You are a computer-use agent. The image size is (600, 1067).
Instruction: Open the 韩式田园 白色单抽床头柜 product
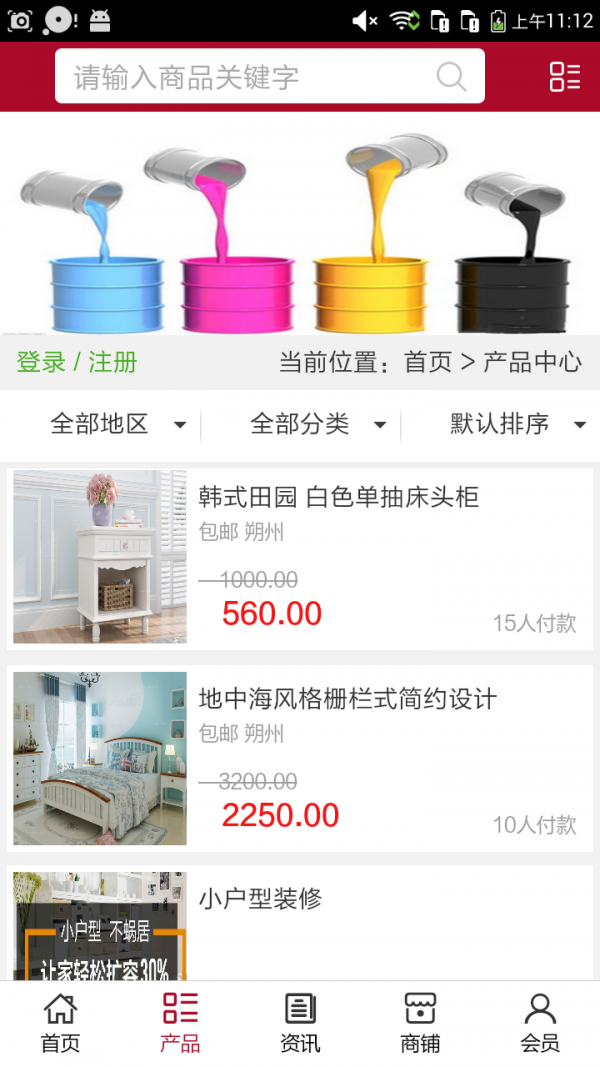[x=339, y=497]
